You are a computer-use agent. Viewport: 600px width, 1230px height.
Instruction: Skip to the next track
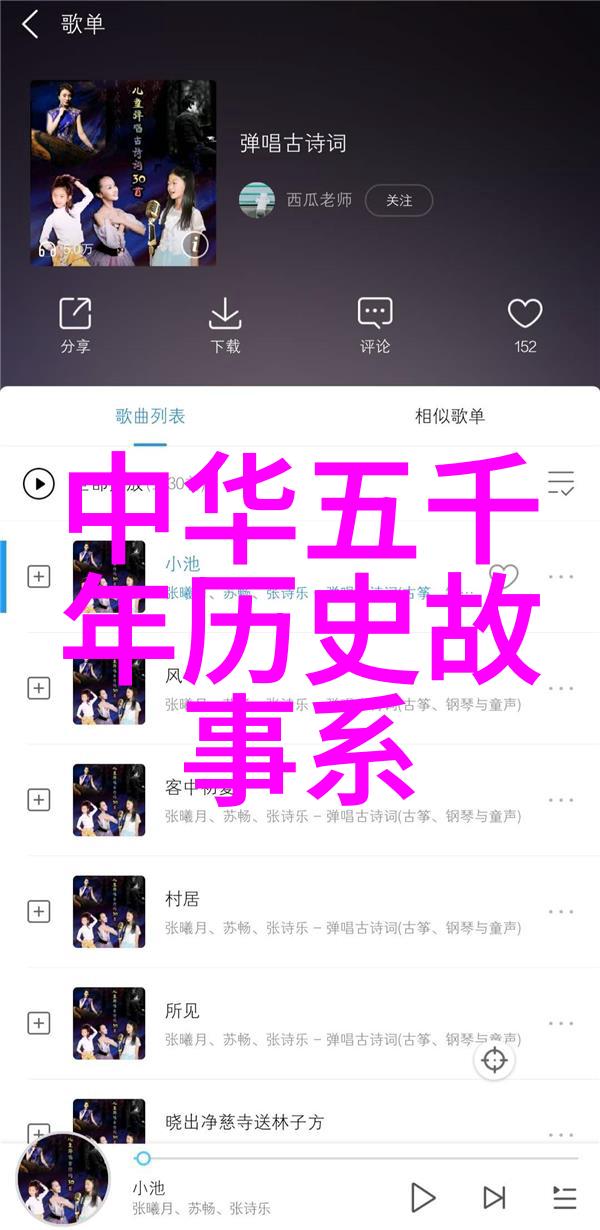point(494,1197)
